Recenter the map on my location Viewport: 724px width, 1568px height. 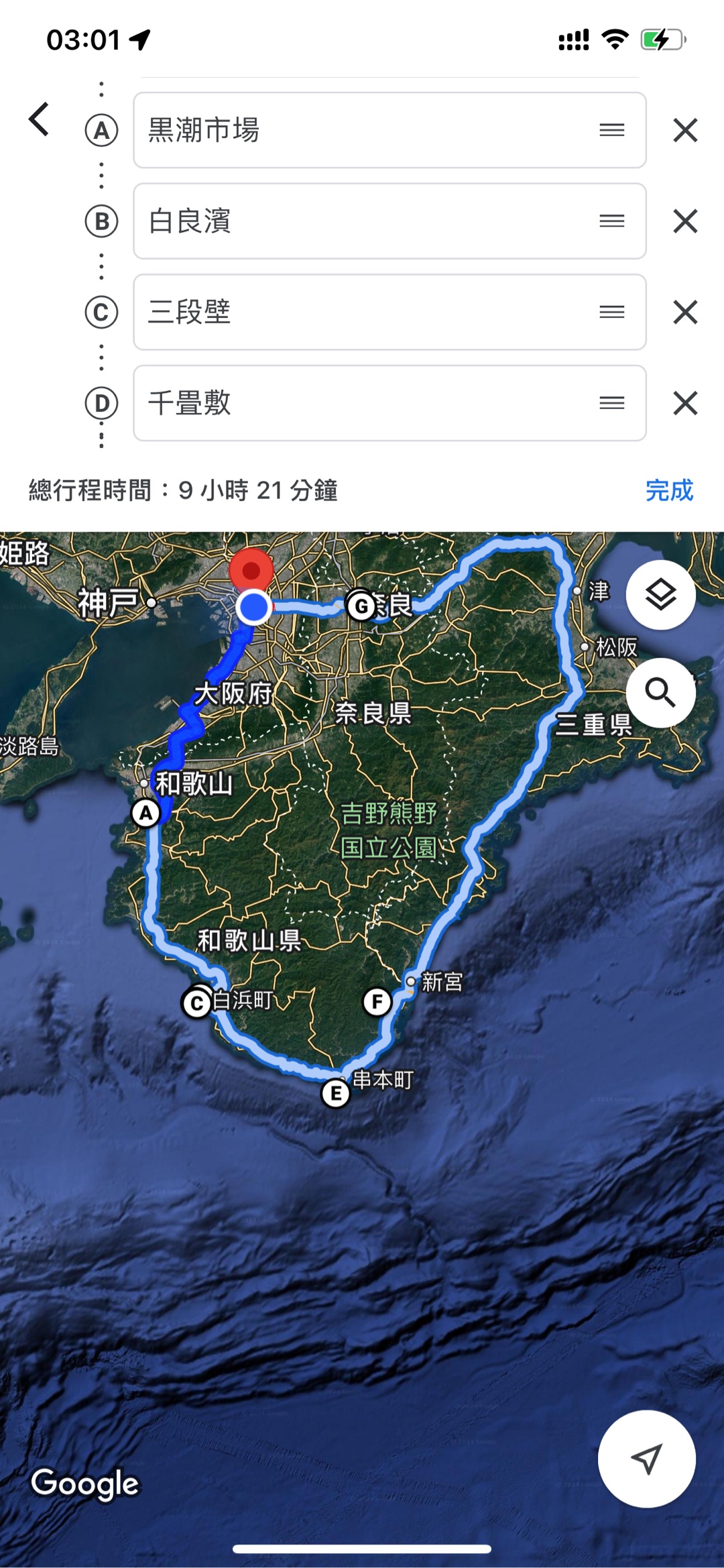click(646, 1459)
